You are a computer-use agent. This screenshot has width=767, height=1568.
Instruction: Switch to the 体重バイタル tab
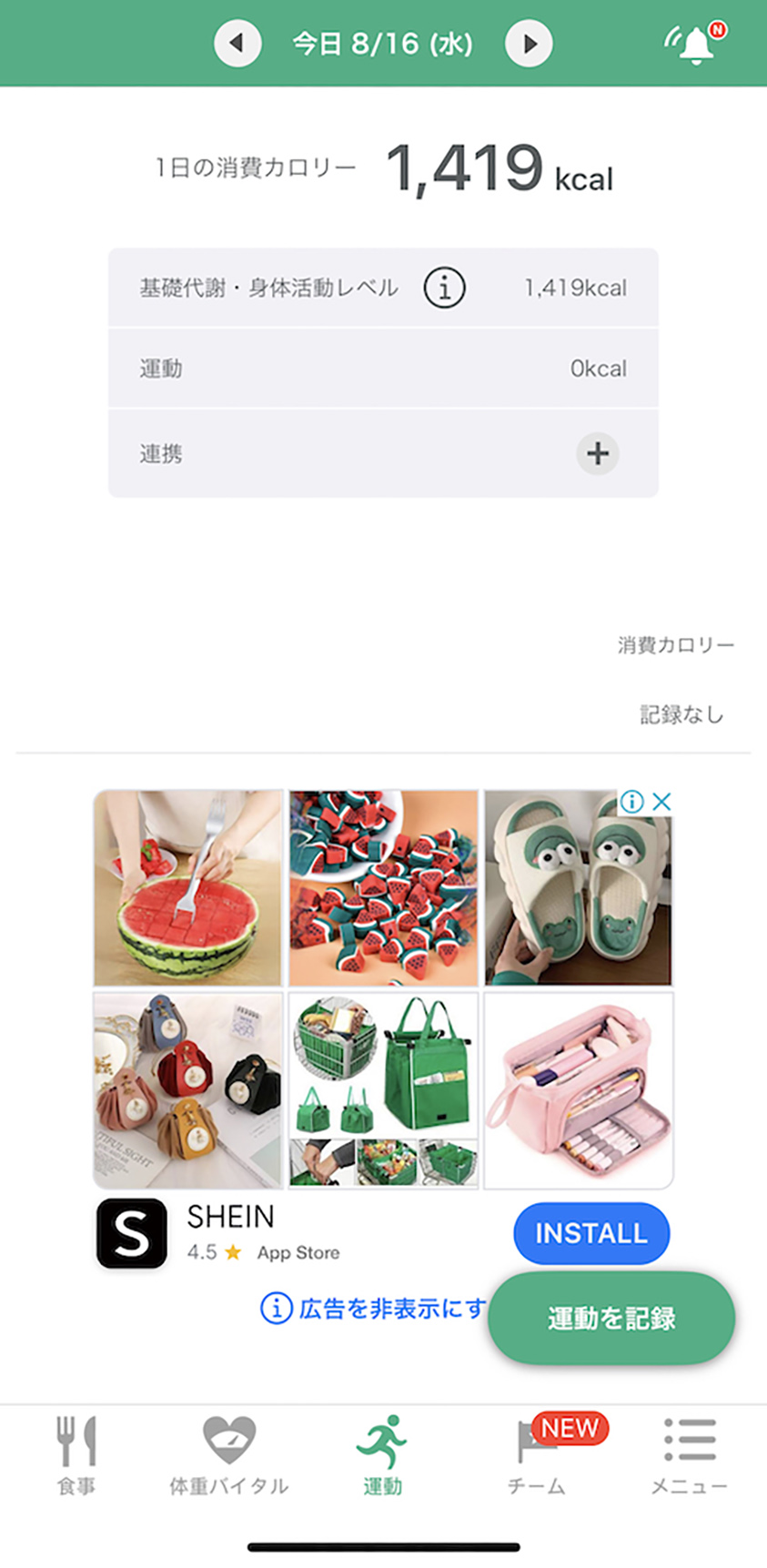229,1455
